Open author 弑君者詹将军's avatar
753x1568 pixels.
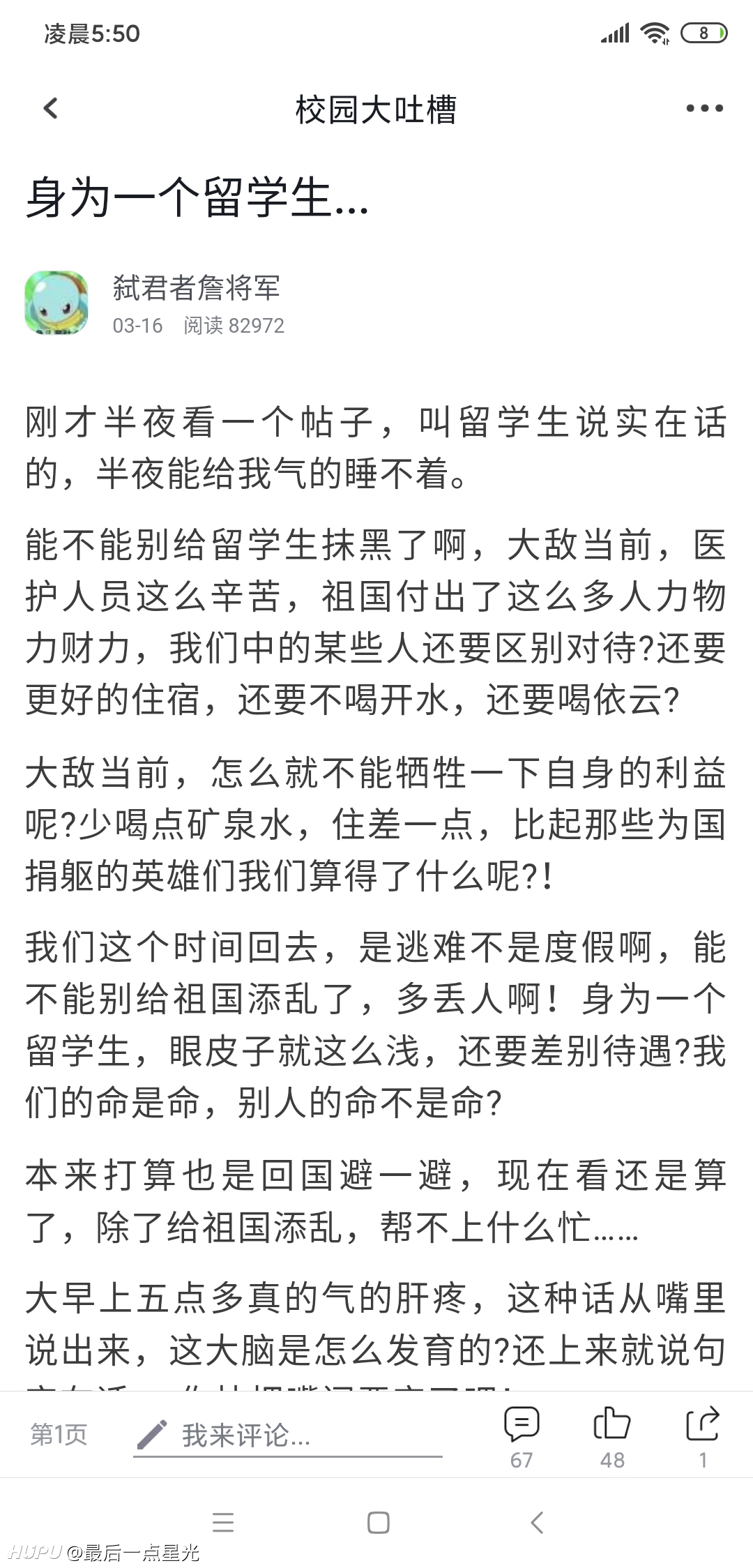(x=56, y=303)
